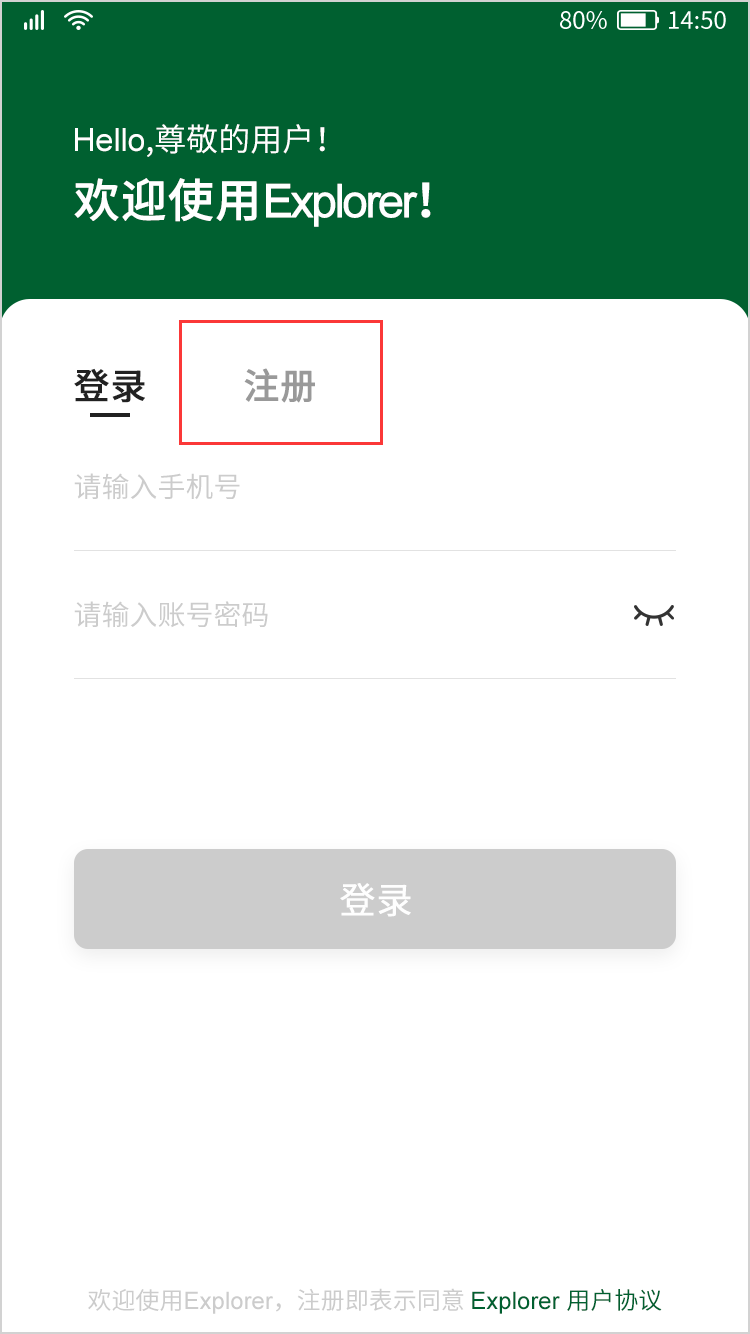The height and width of the screenshot is (1334, 750).
Task: Toggle password visibility eye icon
Action: [x=654, y=615]
